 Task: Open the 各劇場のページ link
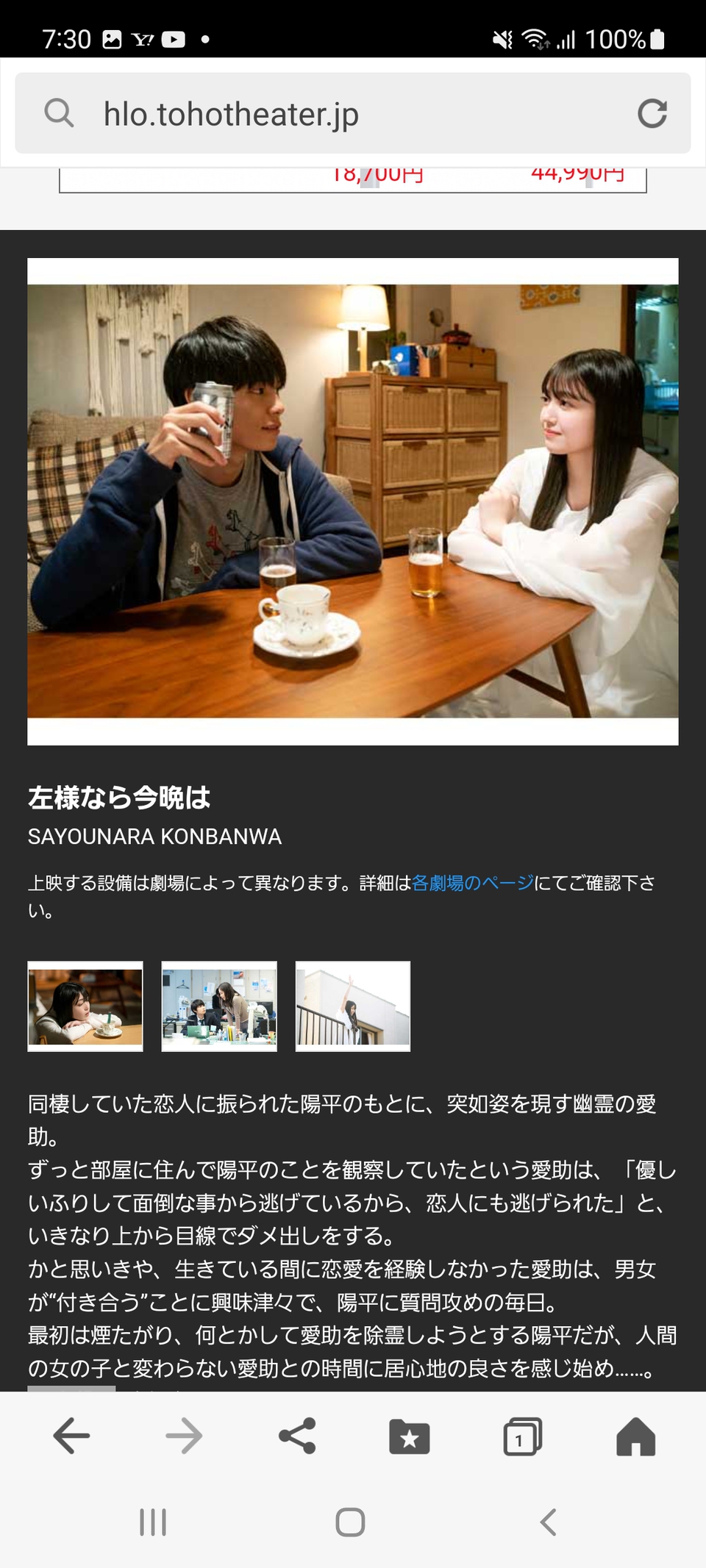473,883
